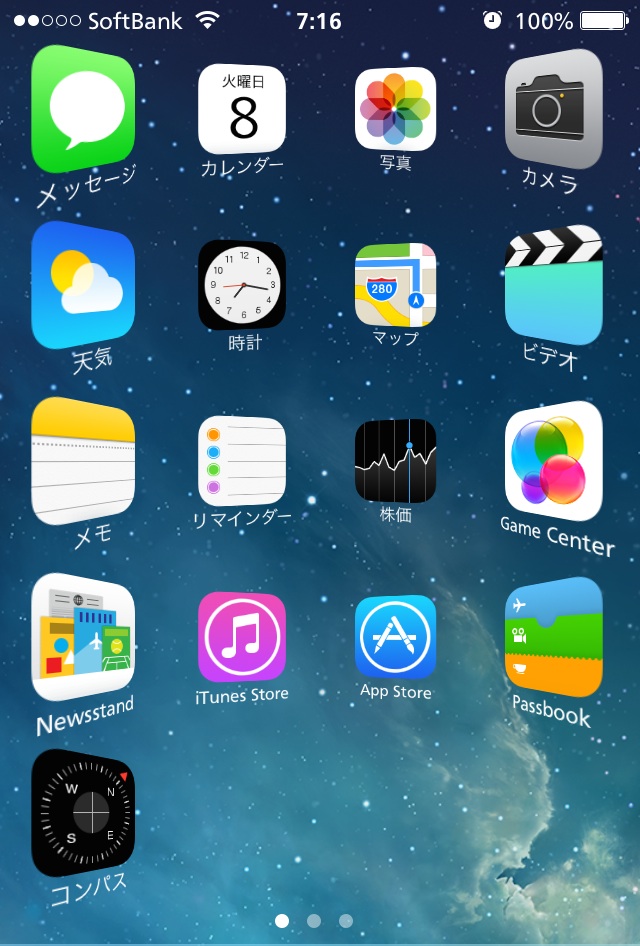Launch the 写真 Photos app

pos(396,109)
